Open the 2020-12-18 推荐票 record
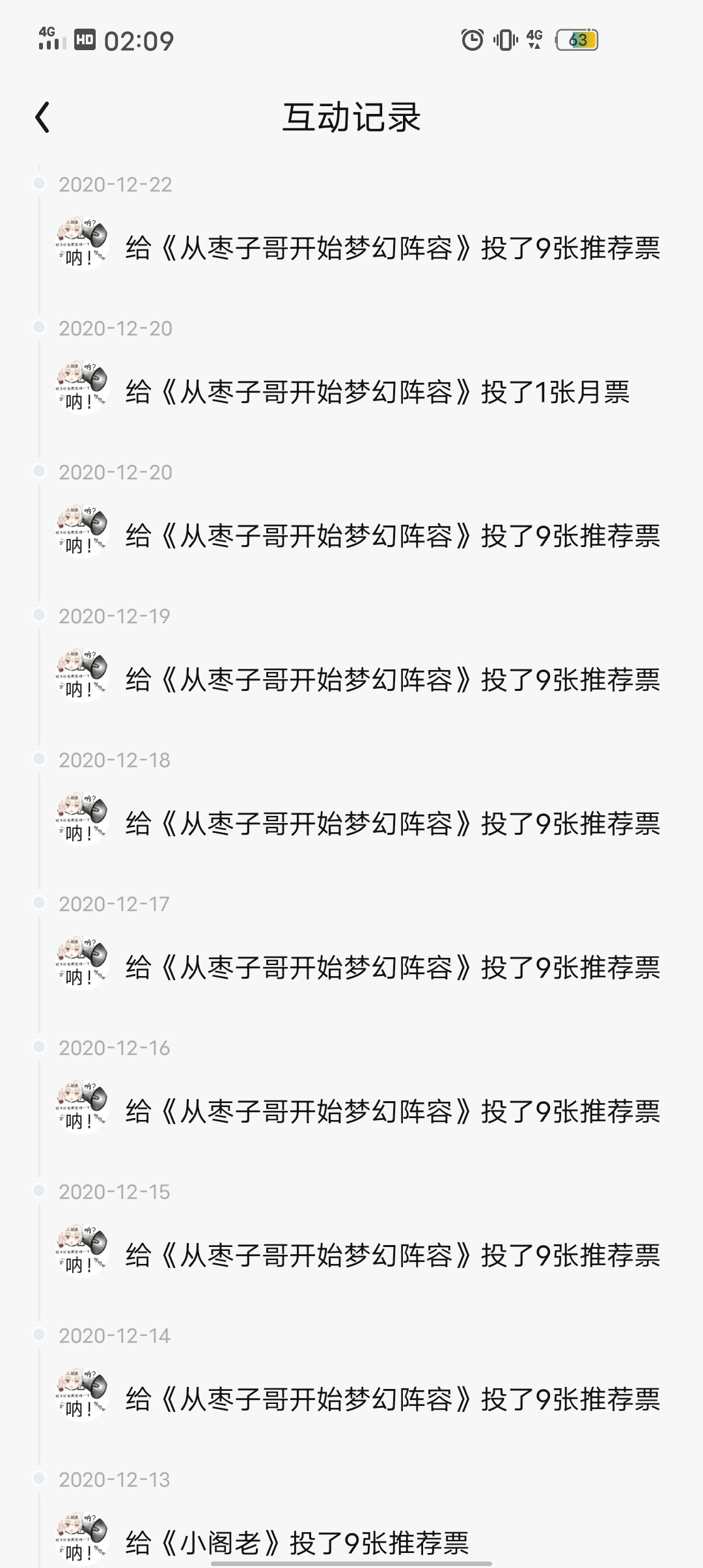703x1568 pixels. click(393, 824)
